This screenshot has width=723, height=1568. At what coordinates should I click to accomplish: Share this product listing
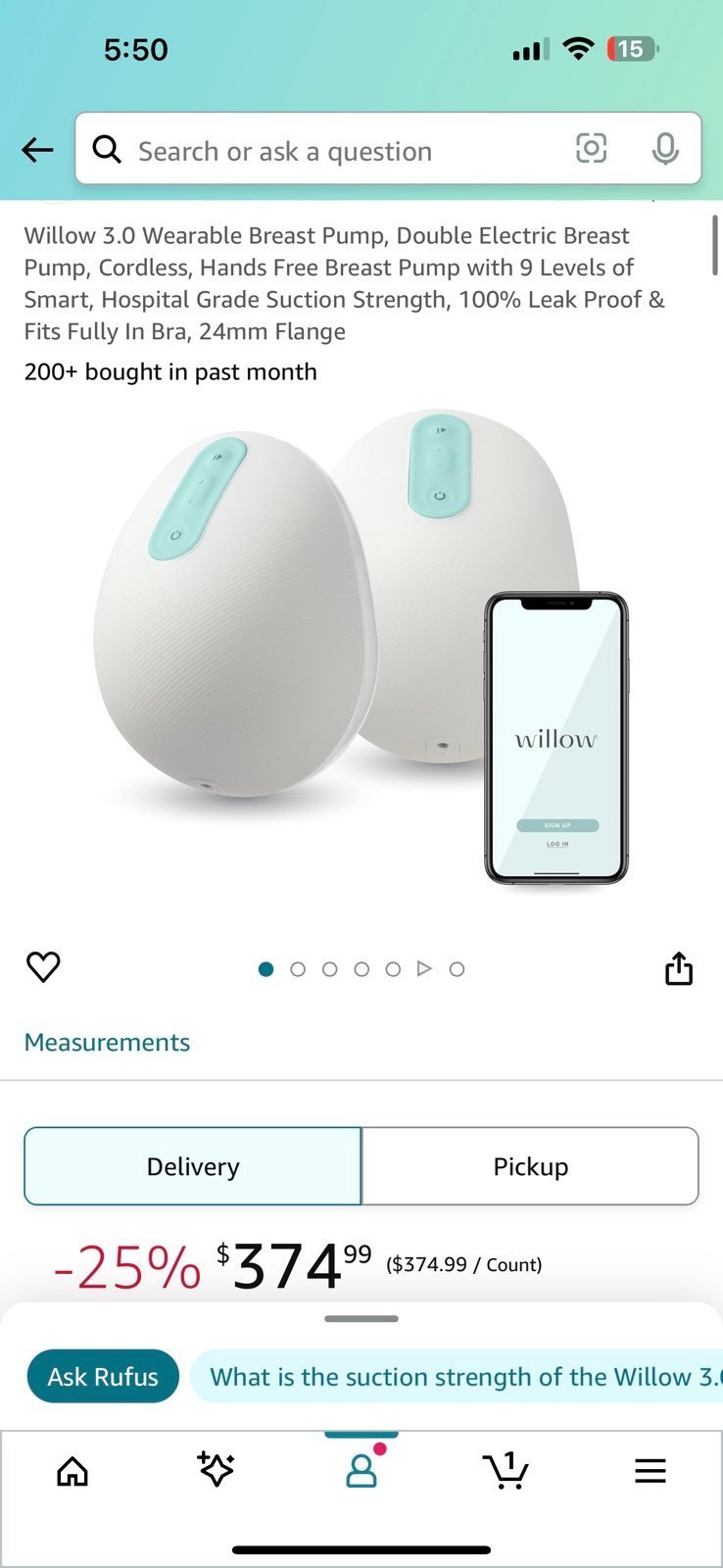point(679,967)
